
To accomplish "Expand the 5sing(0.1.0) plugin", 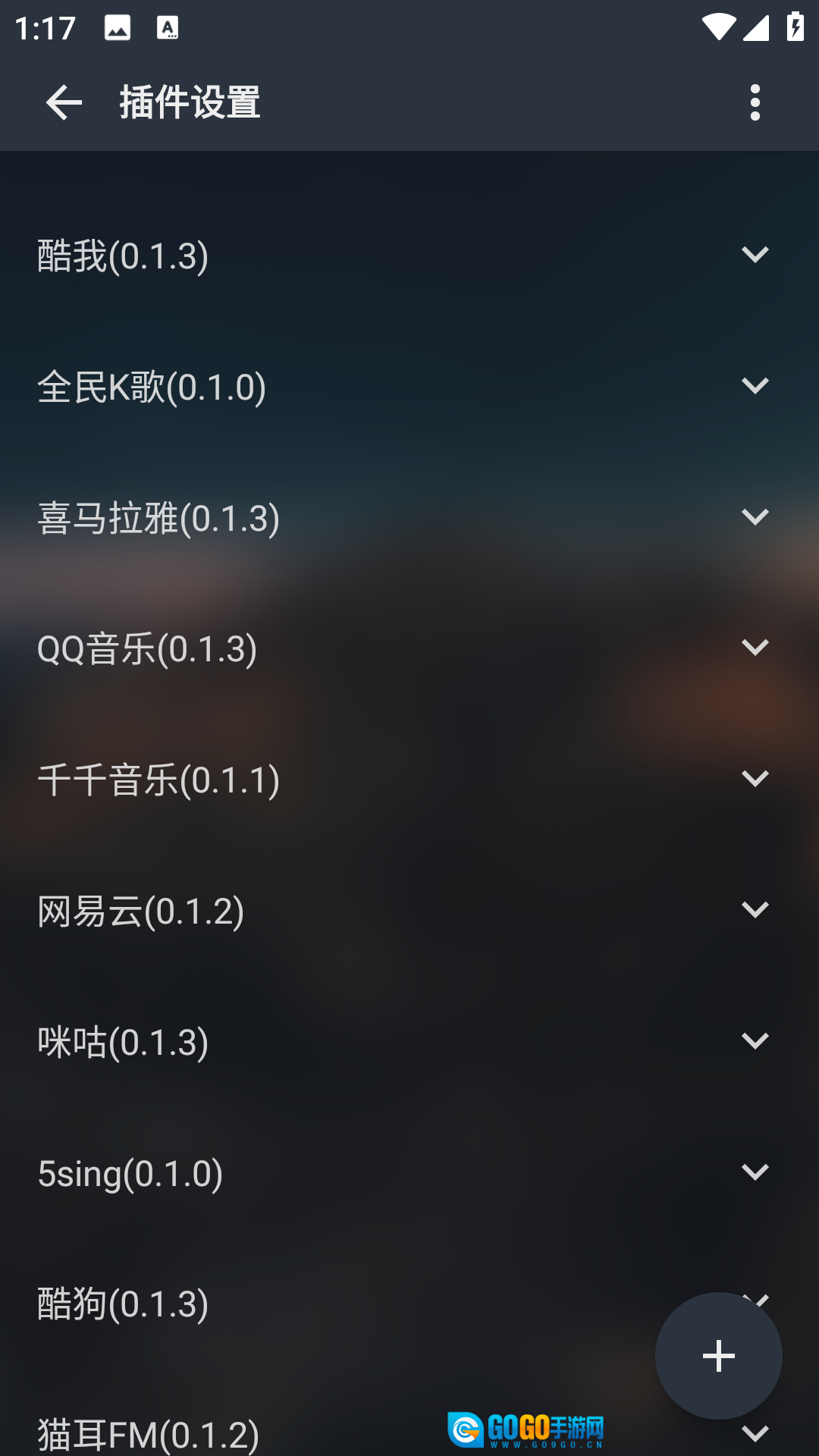I will (x=755, y=1172).
